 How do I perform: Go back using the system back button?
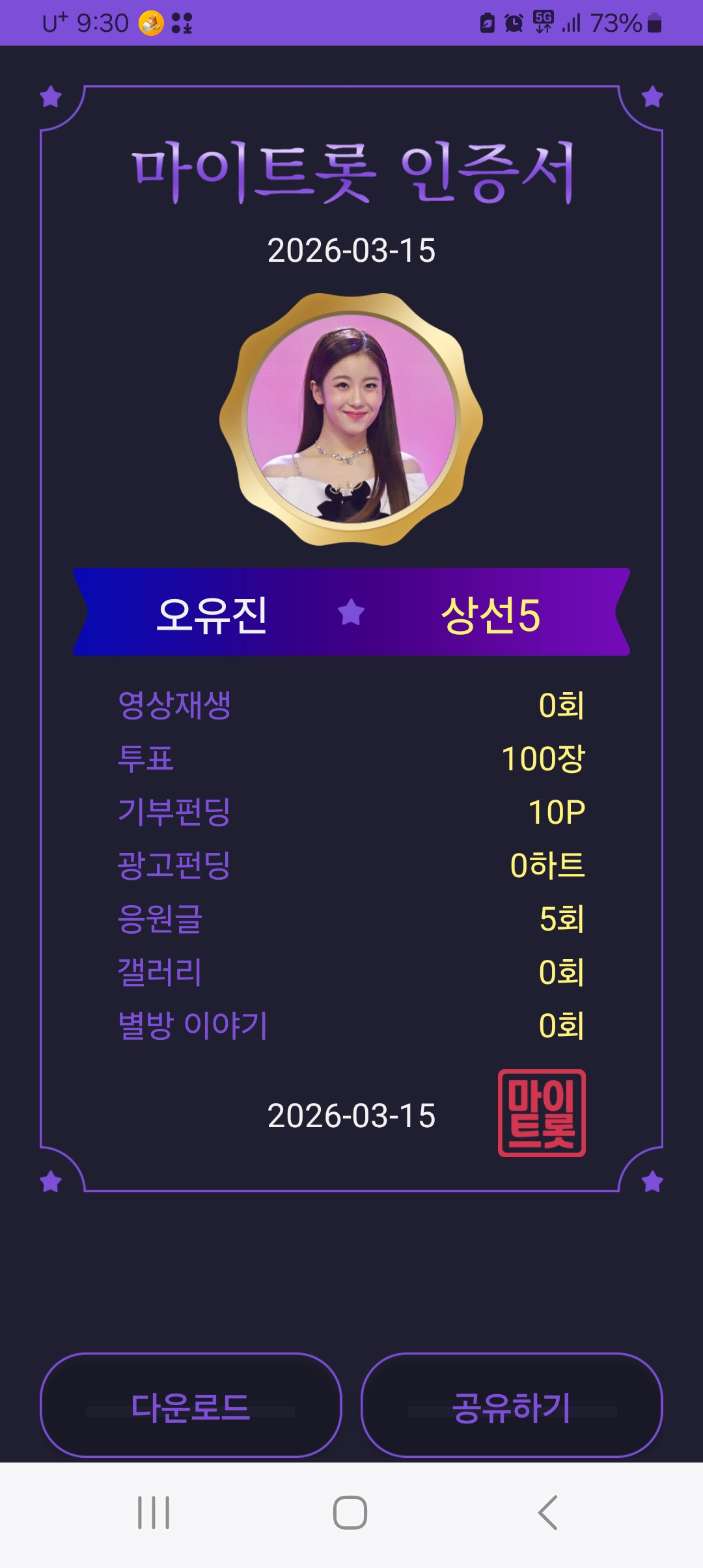[547, 1512]
